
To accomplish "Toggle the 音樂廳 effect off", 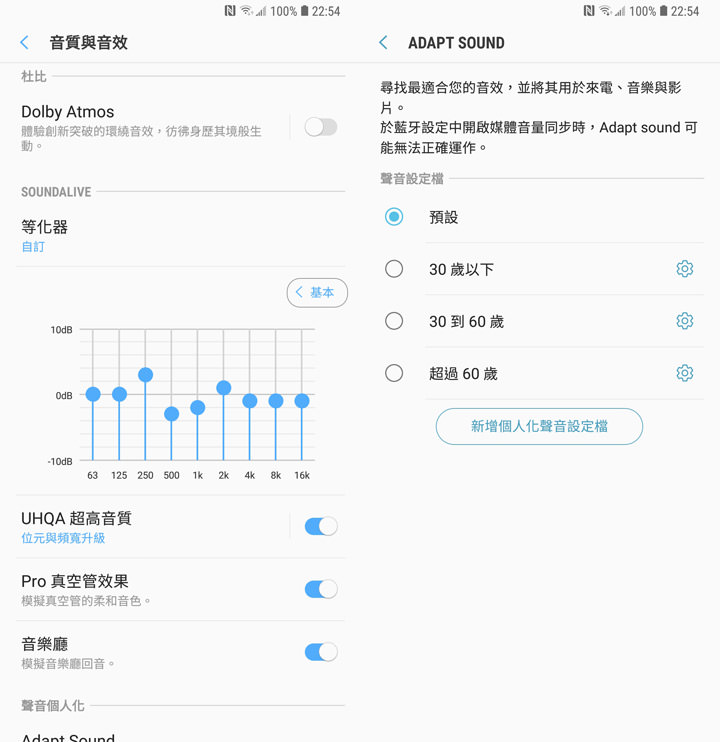I will coord(320,652).
